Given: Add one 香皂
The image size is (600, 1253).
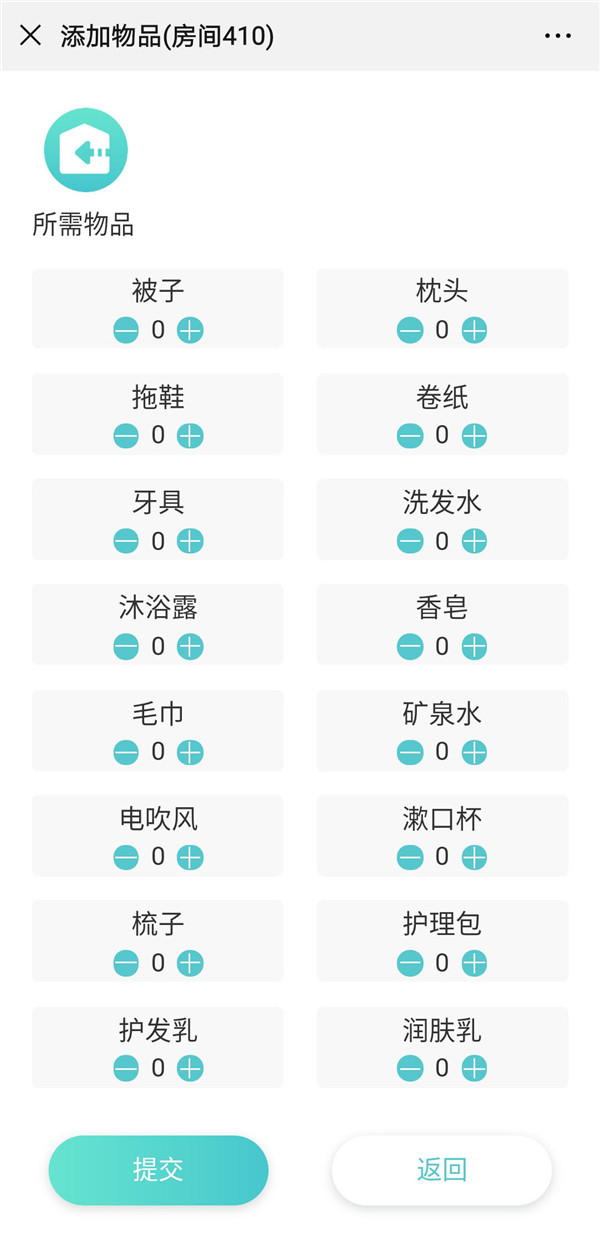Looking at the screenshot, I should (x=474, y=646).
